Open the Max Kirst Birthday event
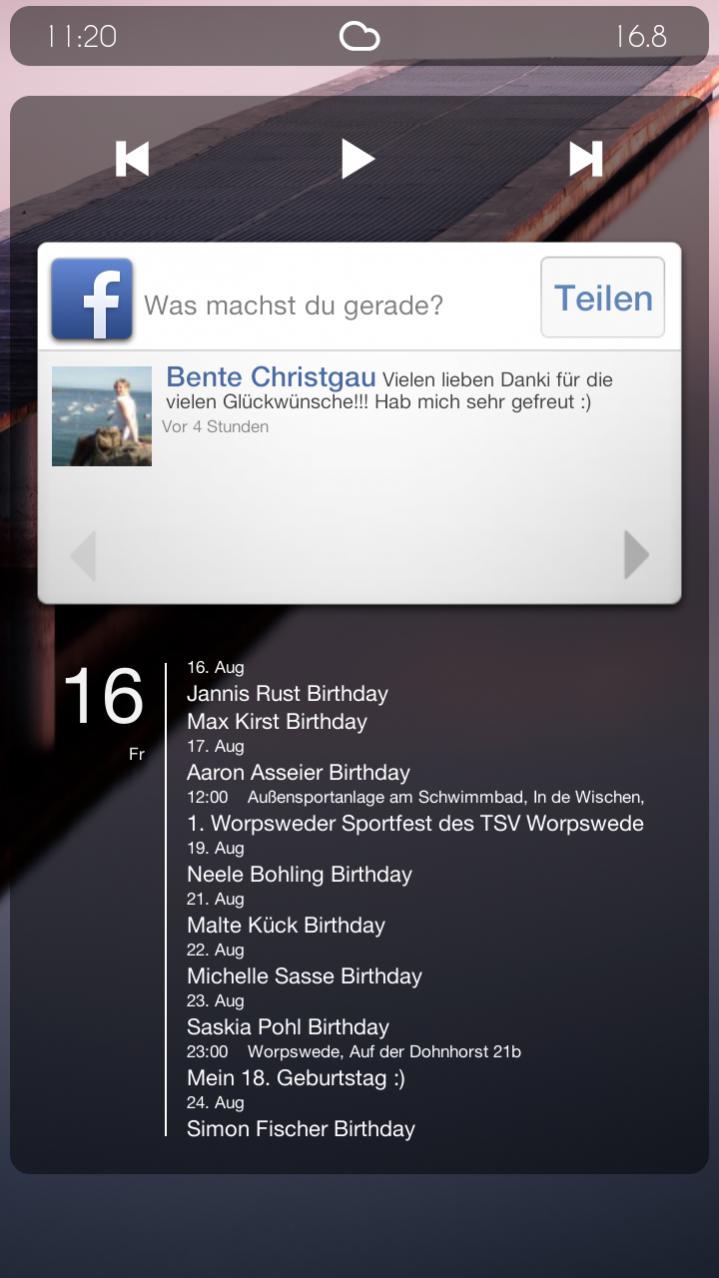 pos(277,721)
